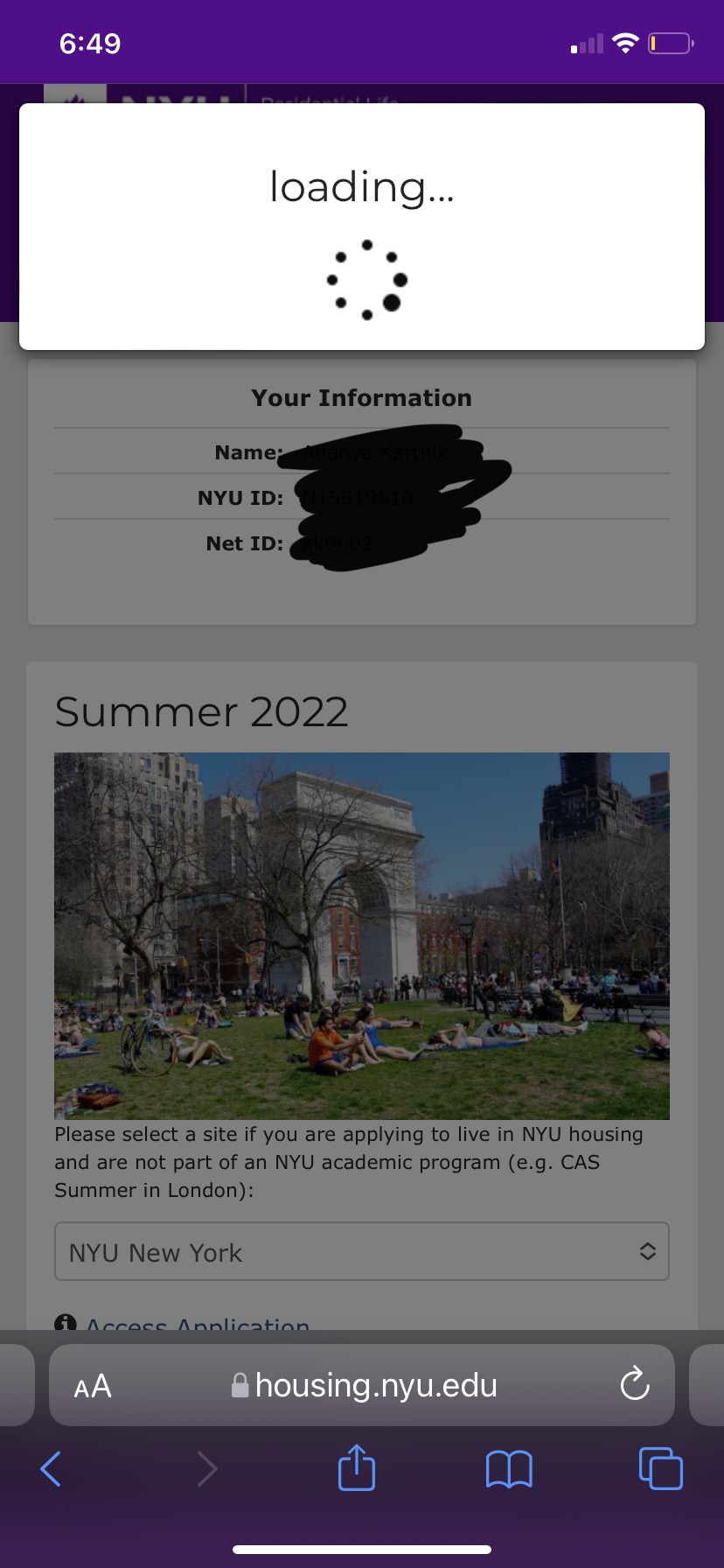Reload the housing.nyu.edu page
Screen dimensions: 724x1568
pyautogui.click(x=635, y=1385)
